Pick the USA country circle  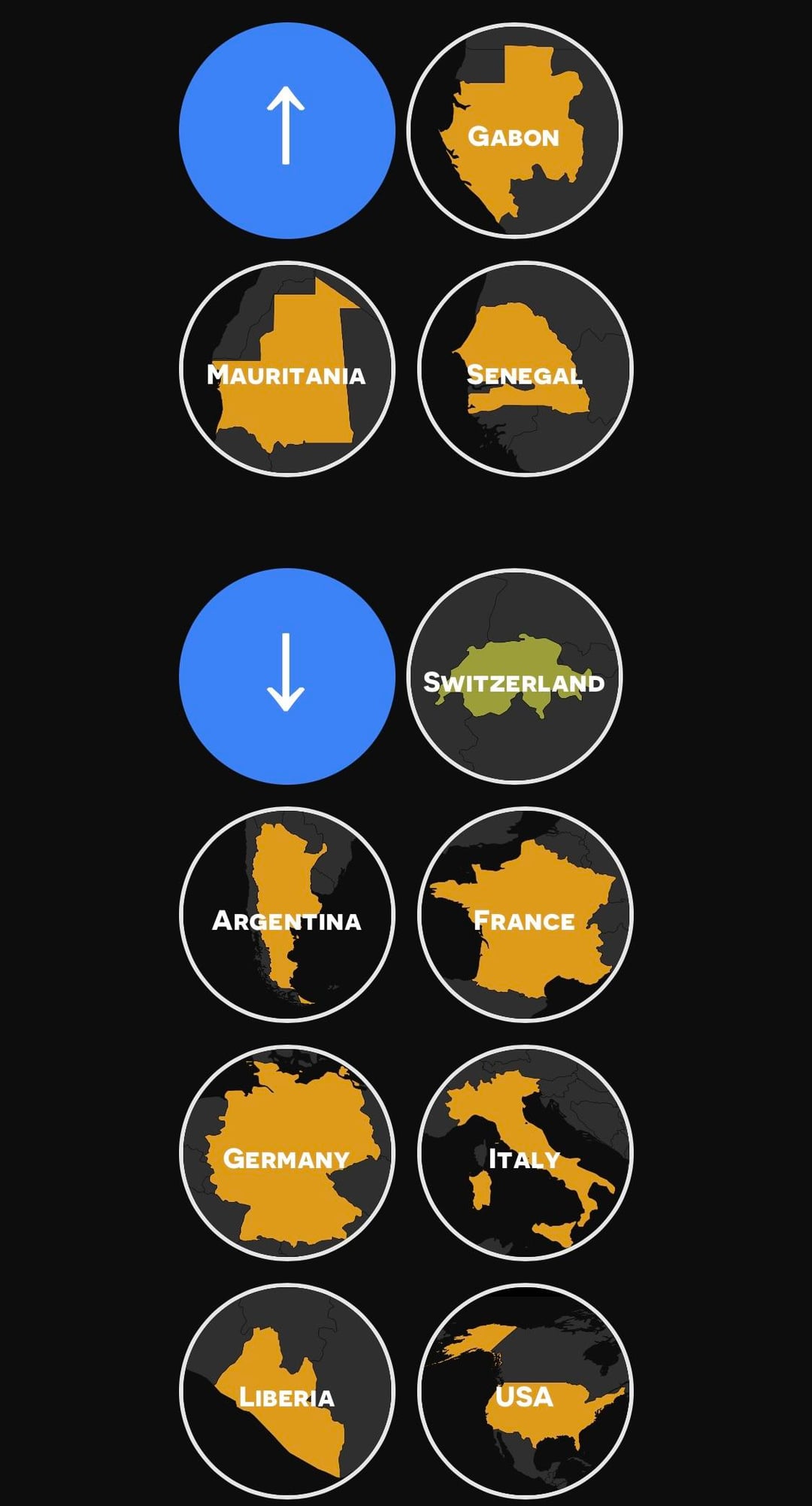point(525,1391)
